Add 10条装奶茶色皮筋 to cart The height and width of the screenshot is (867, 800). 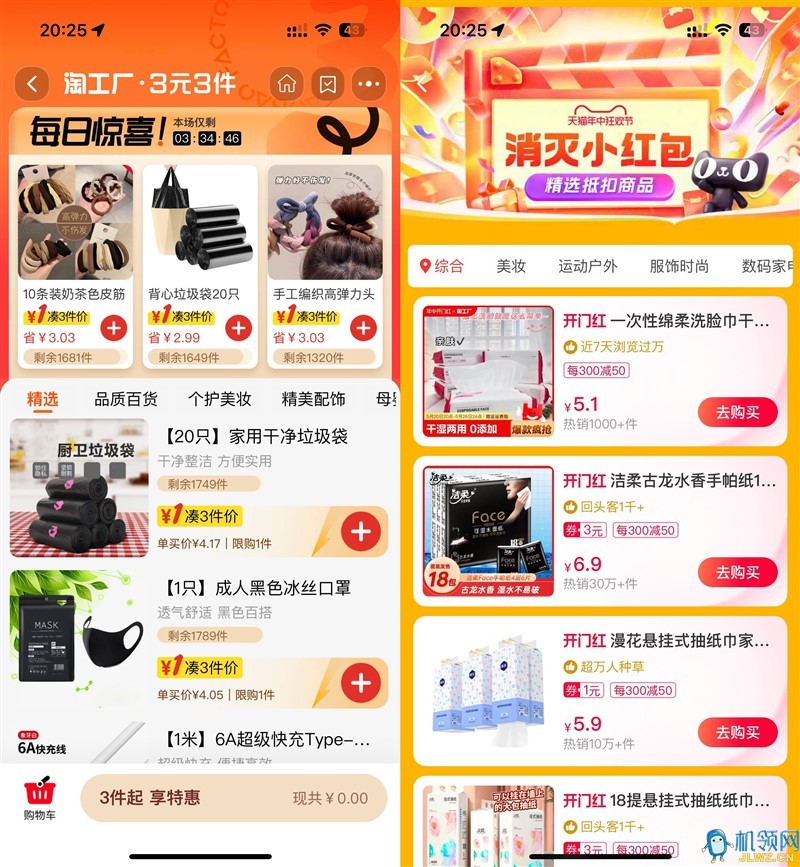[114, 327]
